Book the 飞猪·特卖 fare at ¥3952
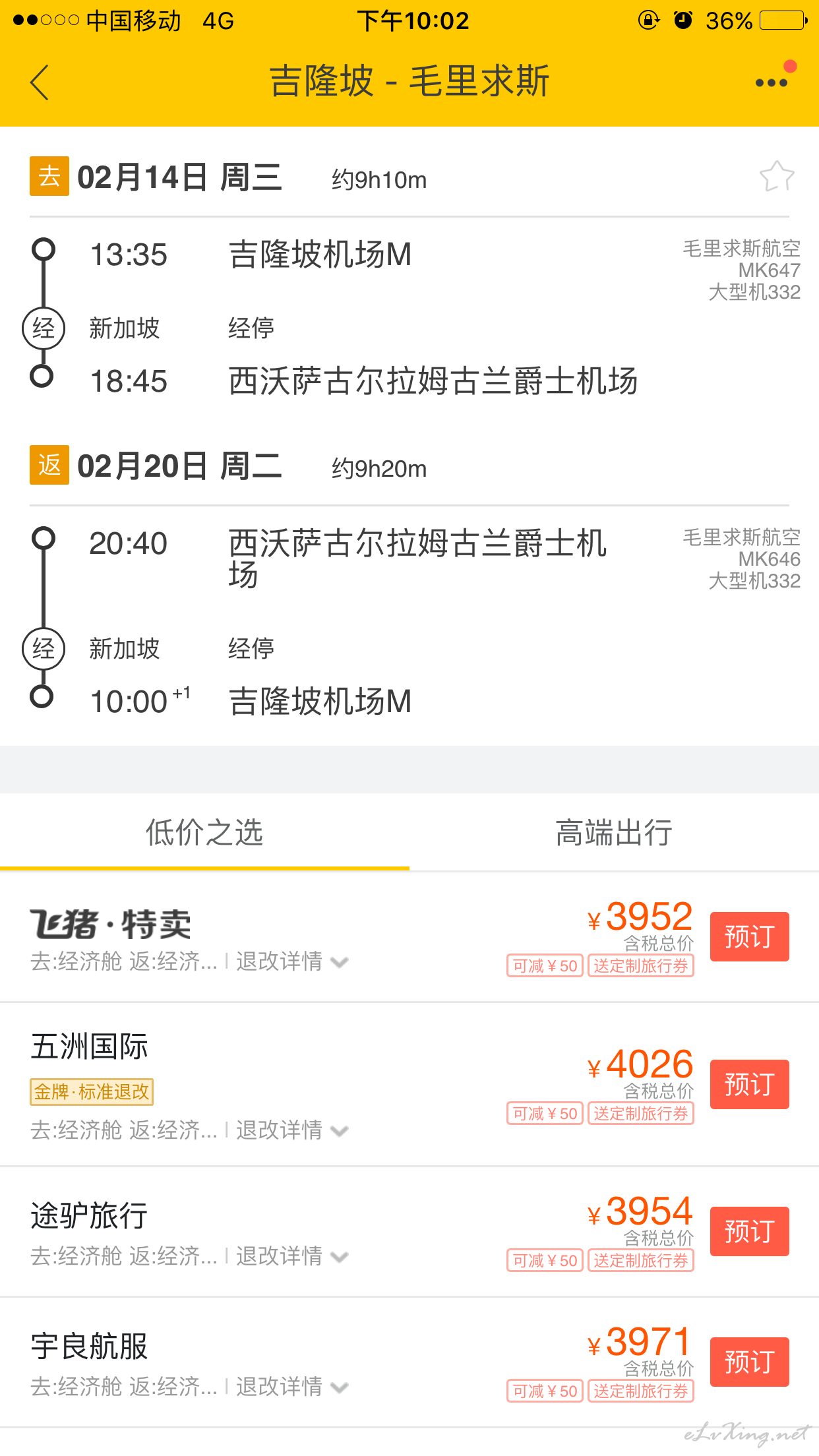 point(749,936)
